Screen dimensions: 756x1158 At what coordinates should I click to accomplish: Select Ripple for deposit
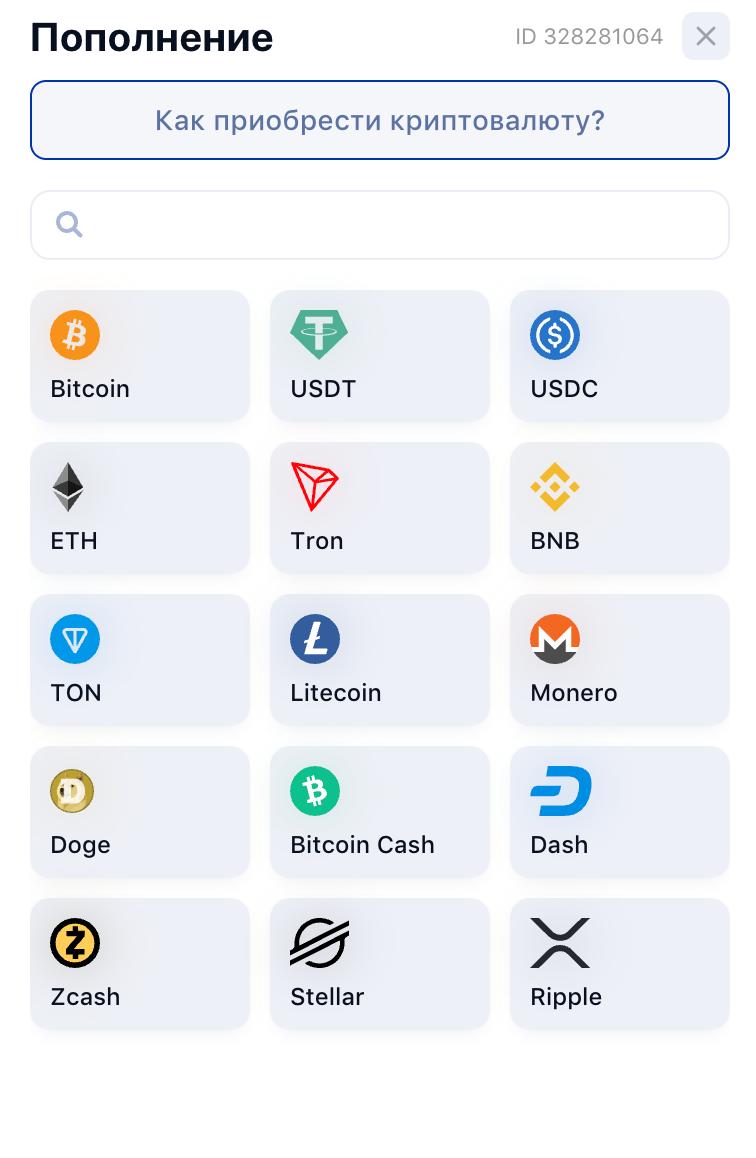619,964
